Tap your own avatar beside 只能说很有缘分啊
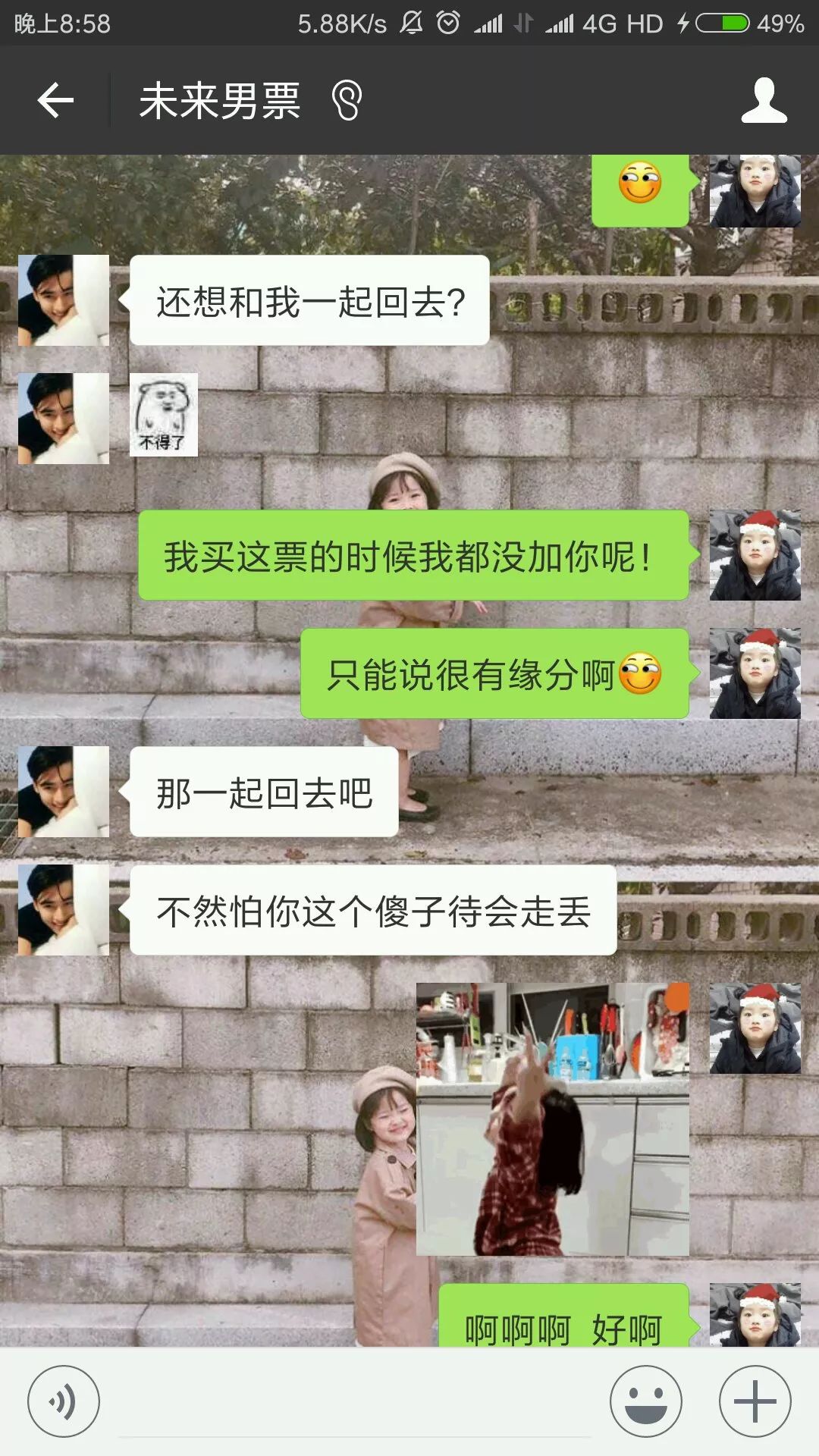This screenshot has width=819, height=1456. click(x=755, y=673)
